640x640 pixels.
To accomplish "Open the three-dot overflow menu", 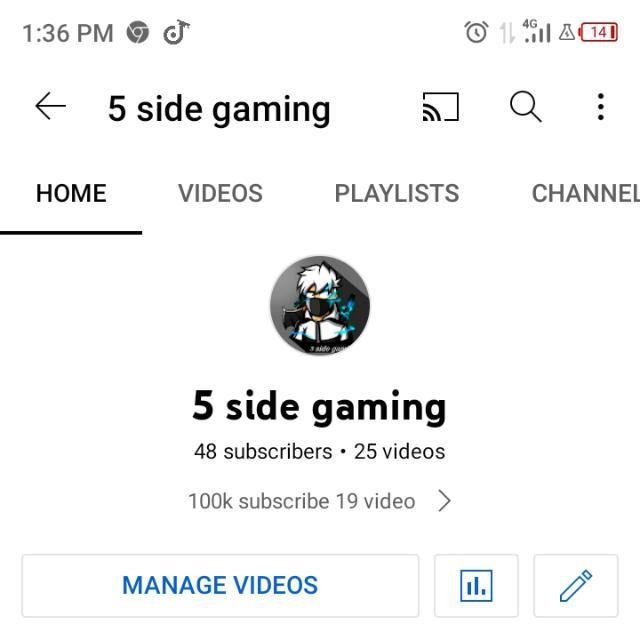I will (600, 107).
